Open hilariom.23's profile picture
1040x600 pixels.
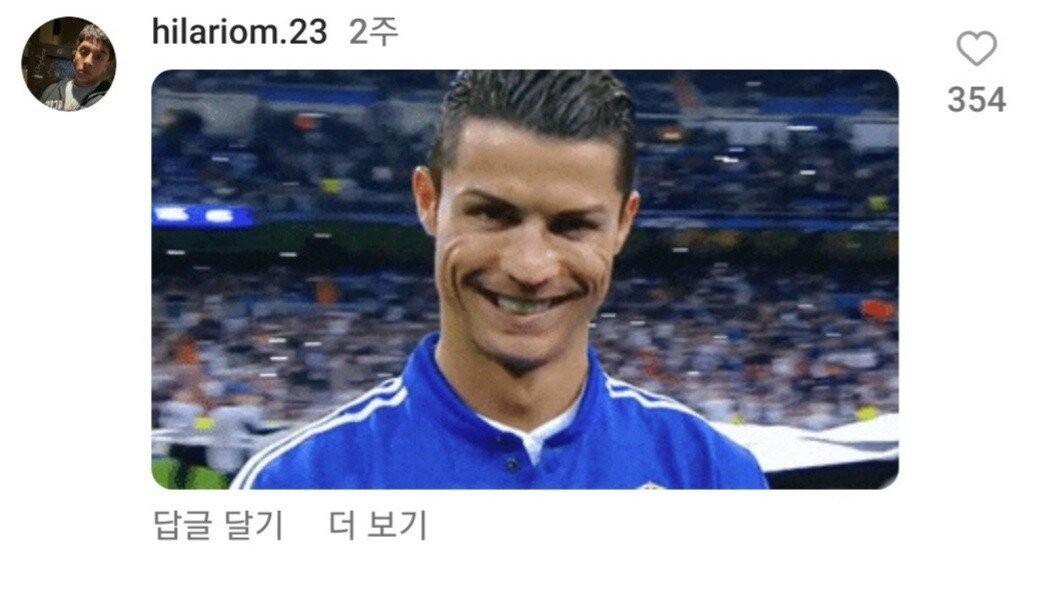click(68, 63)
